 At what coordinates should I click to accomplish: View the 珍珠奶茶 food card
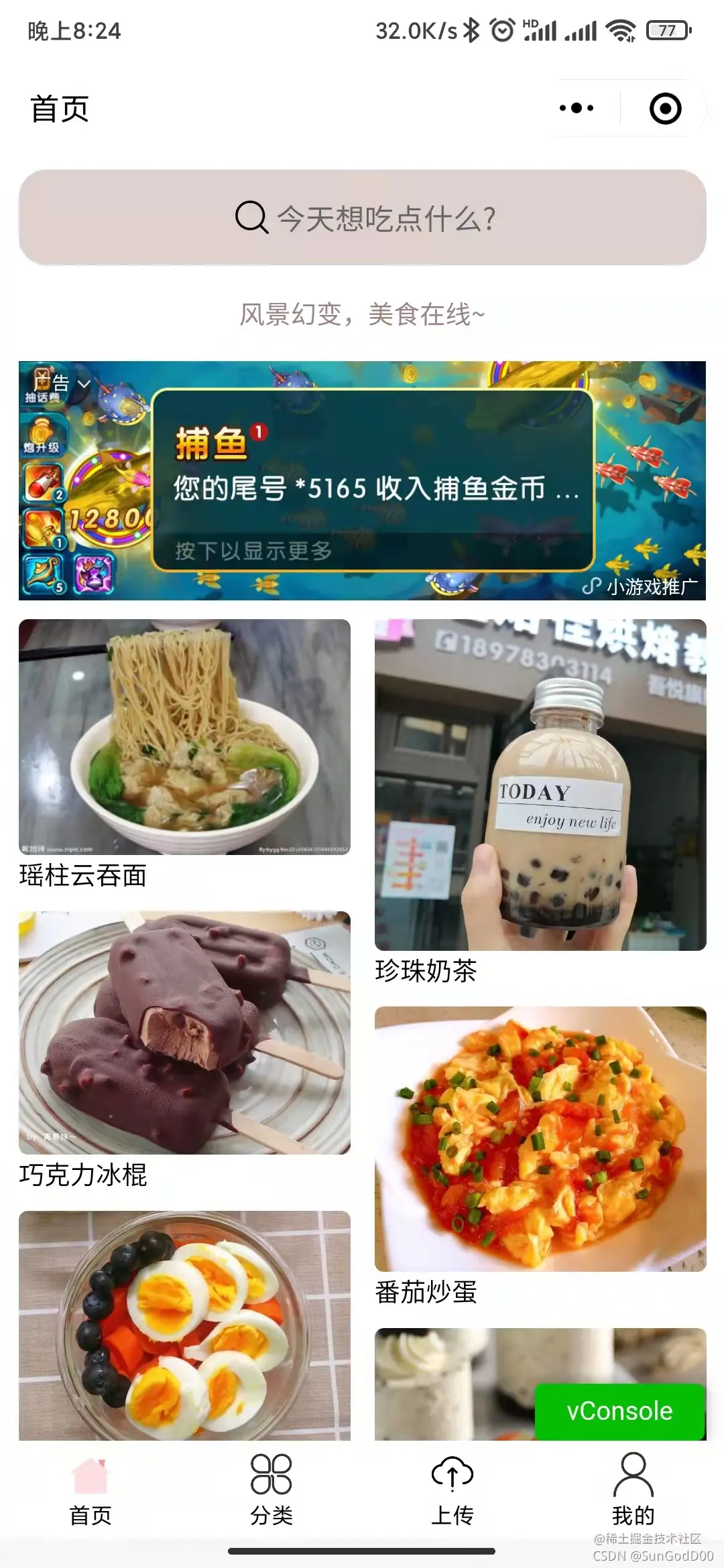click(540, 785)
